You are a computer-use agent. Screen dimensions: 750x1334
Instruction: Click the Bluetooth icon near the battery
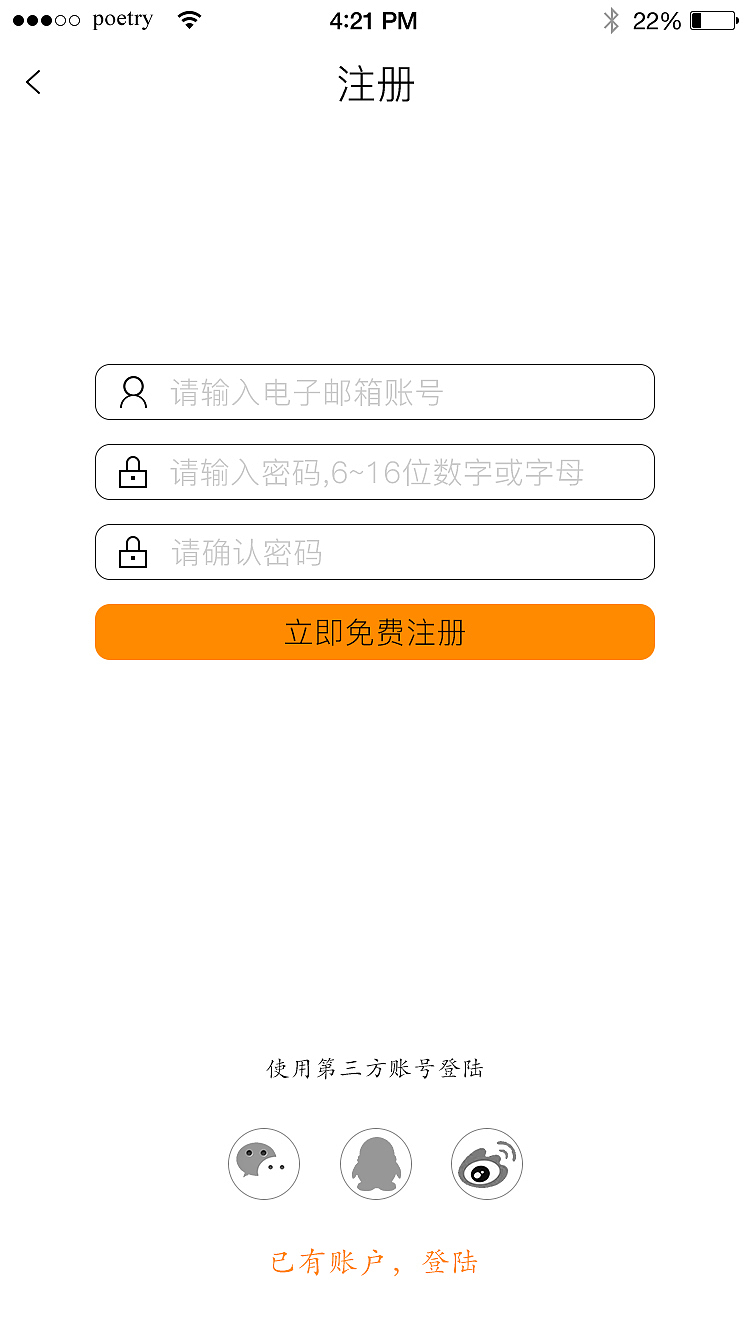coord(611,18)
